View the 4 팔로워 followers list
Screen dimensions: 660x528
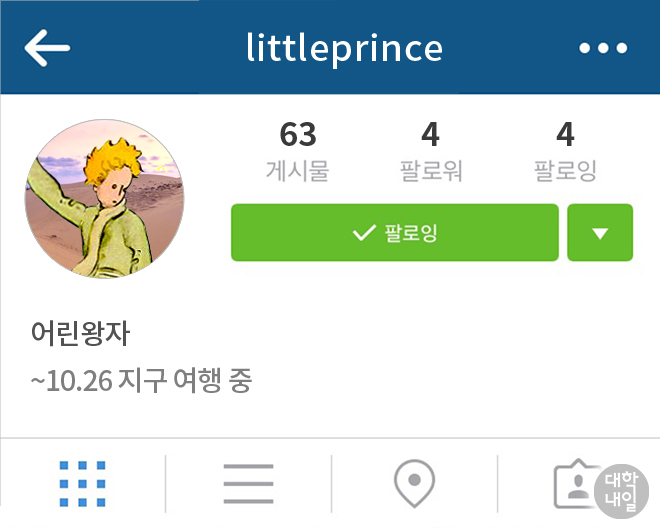430,151
